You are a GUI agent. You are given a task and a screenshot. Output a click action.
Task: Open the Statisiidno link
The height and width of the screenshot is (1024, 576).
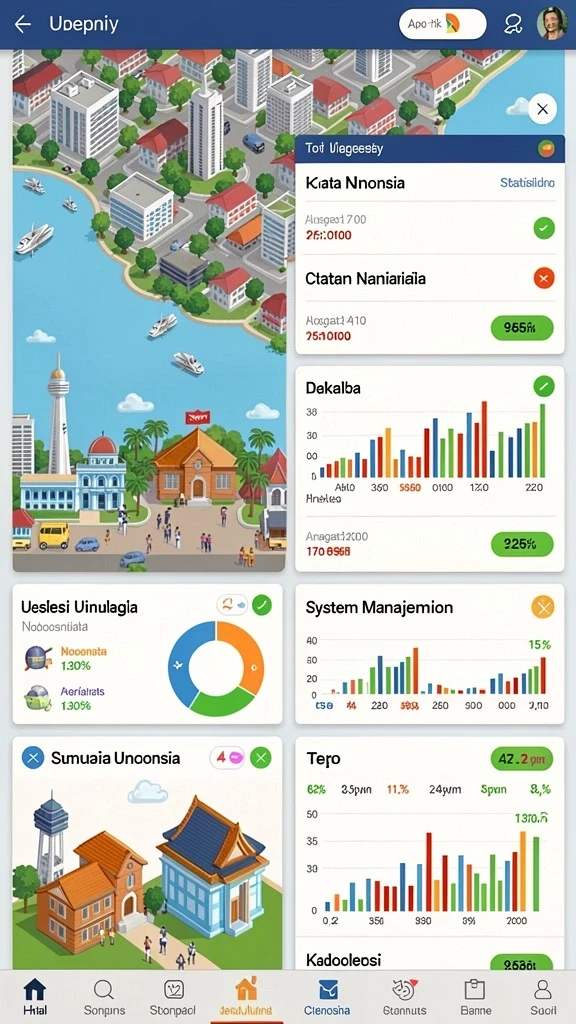pos(527,183)
